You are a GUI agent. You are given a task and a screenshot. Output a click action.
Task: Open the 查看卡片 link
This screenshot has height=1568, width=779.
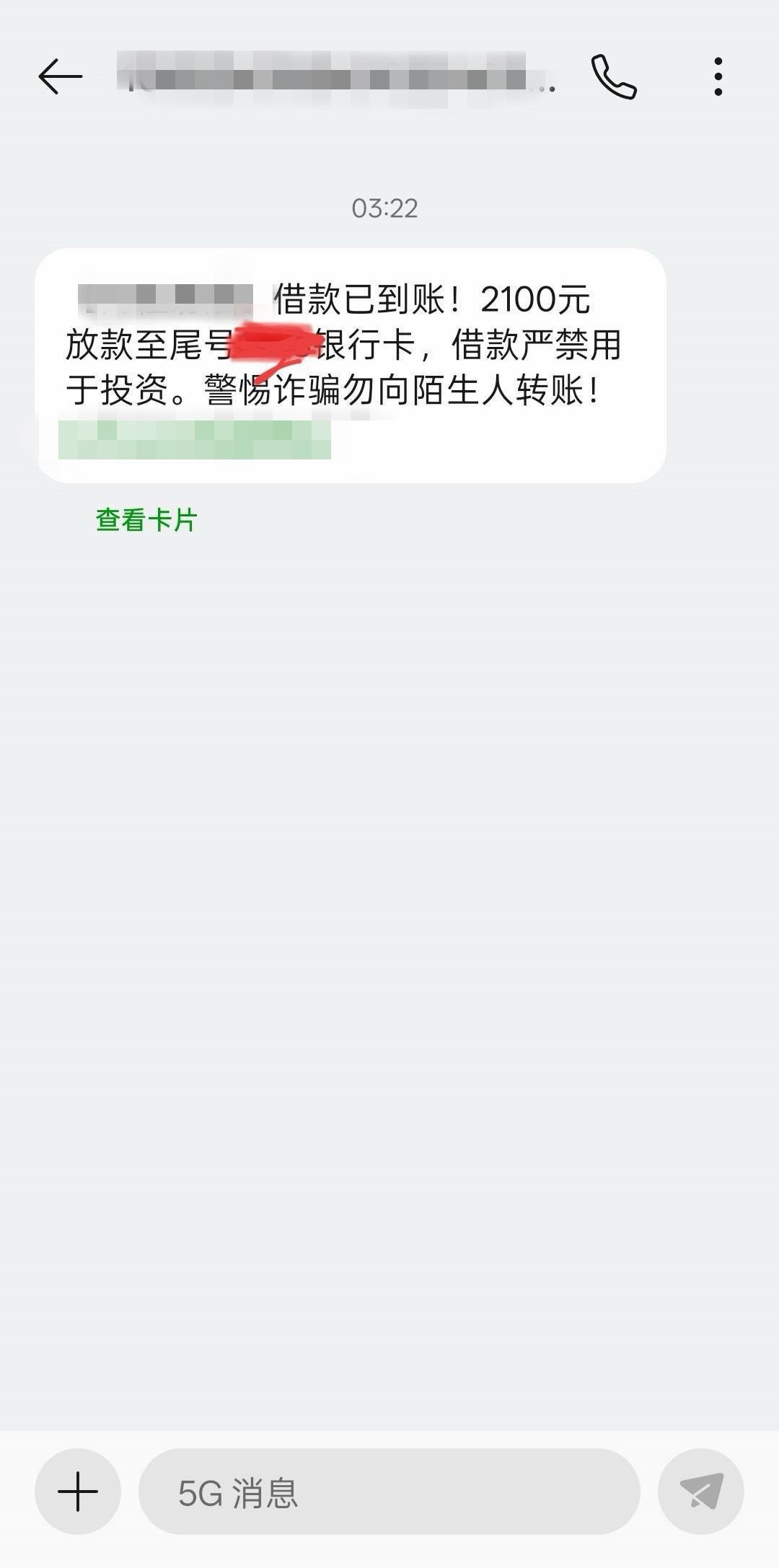[x=146, y=519]
